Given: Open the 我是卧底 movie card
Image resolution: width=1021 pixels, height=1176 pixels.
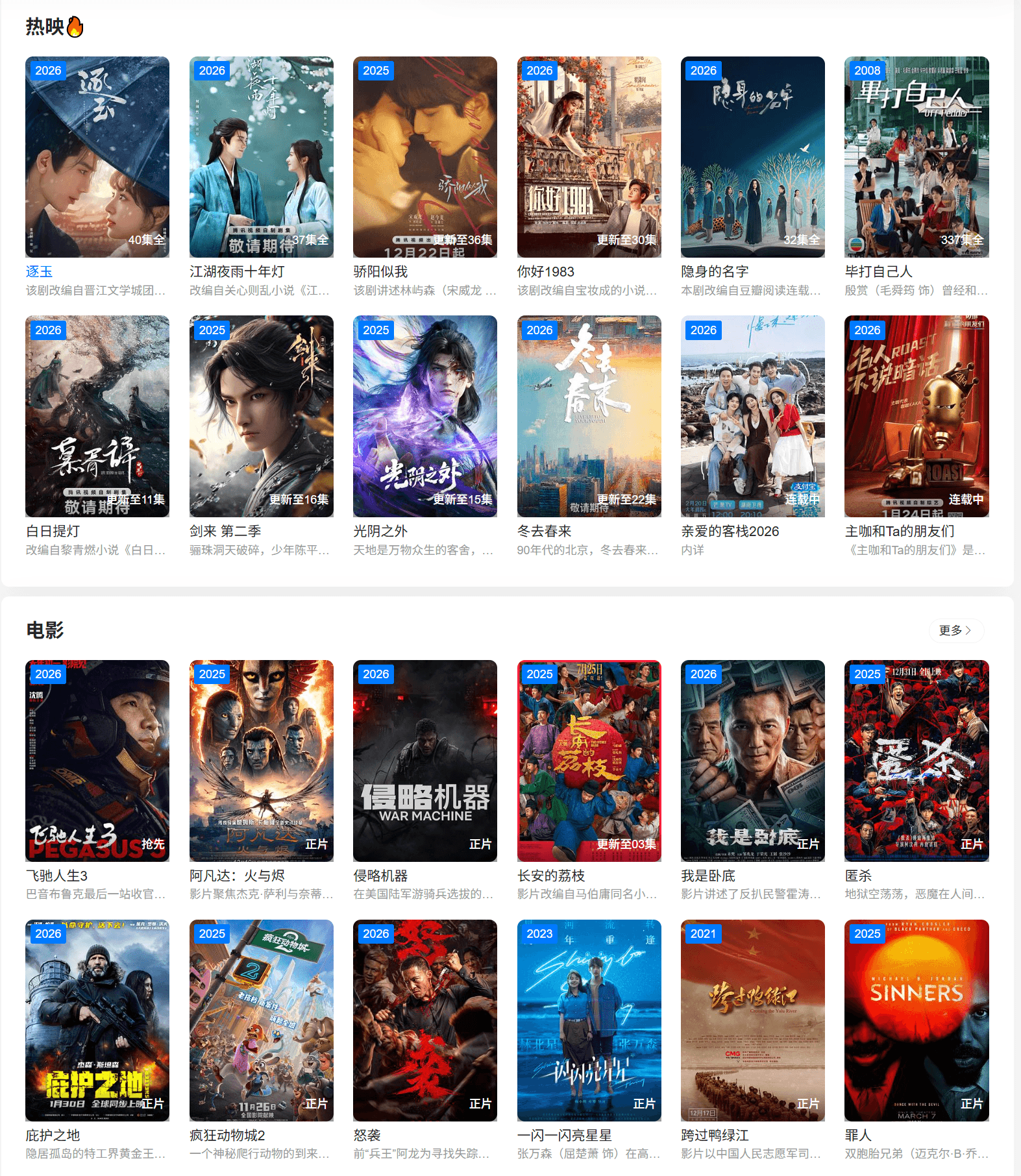Looking at the screenshot, I should point(753,761).
